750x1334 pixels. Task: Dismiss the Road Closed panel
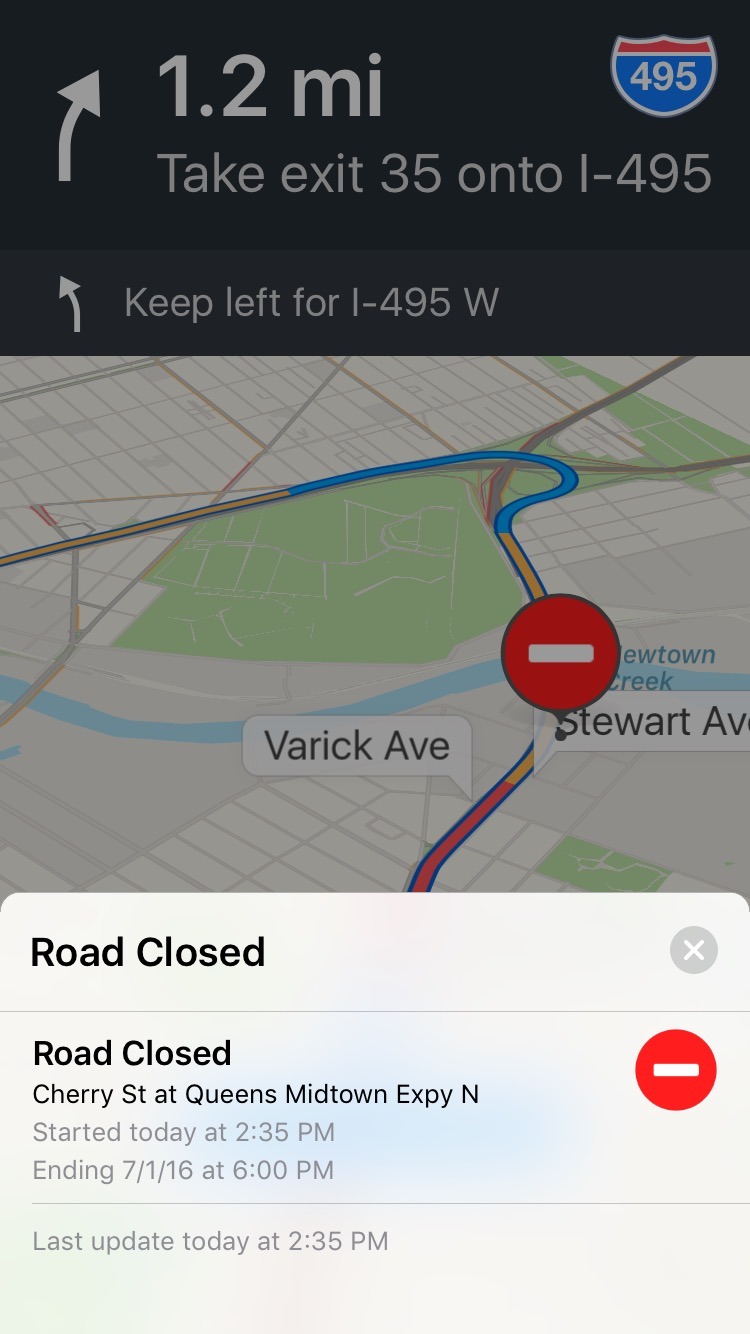click(x=694, y=950)
